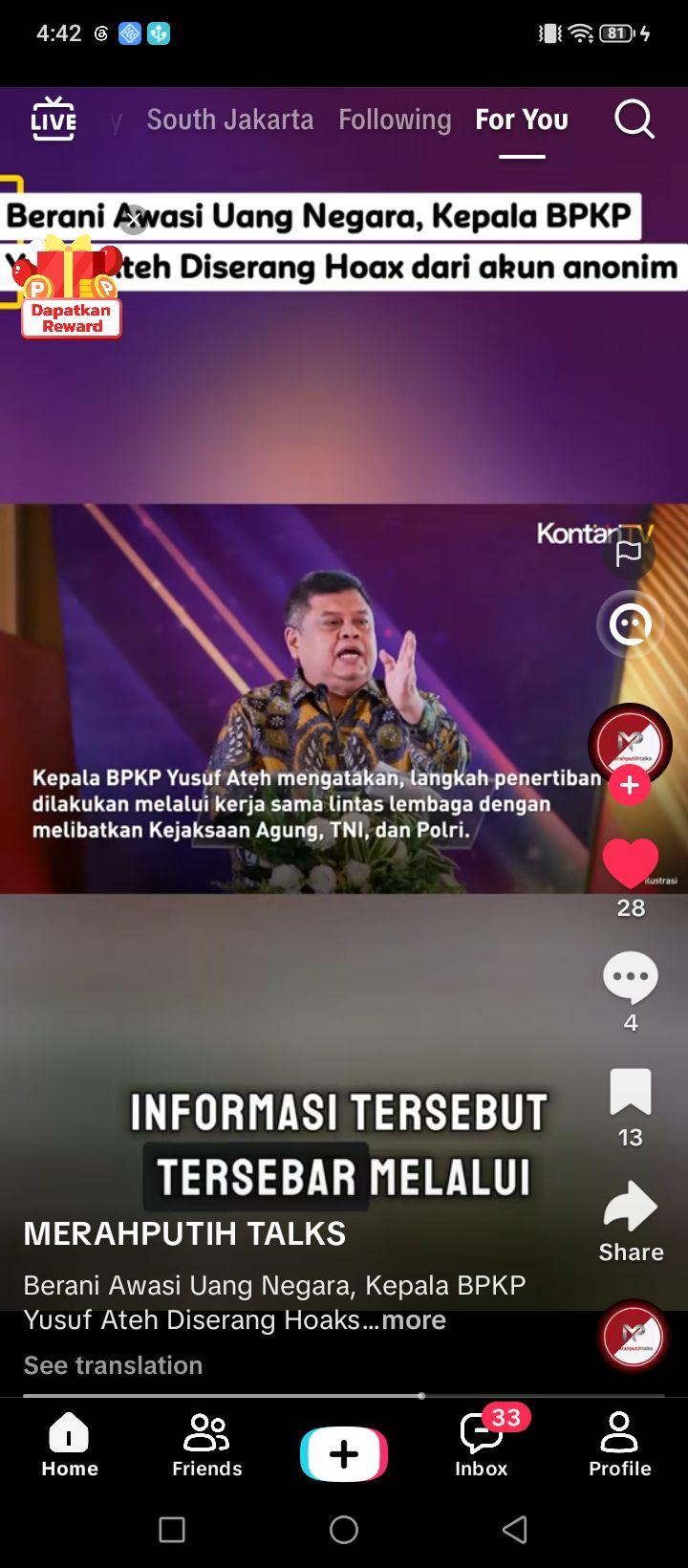The image size is (688, 1568).
Task: Open the Inbox tab
Action: click(482, 1445)
